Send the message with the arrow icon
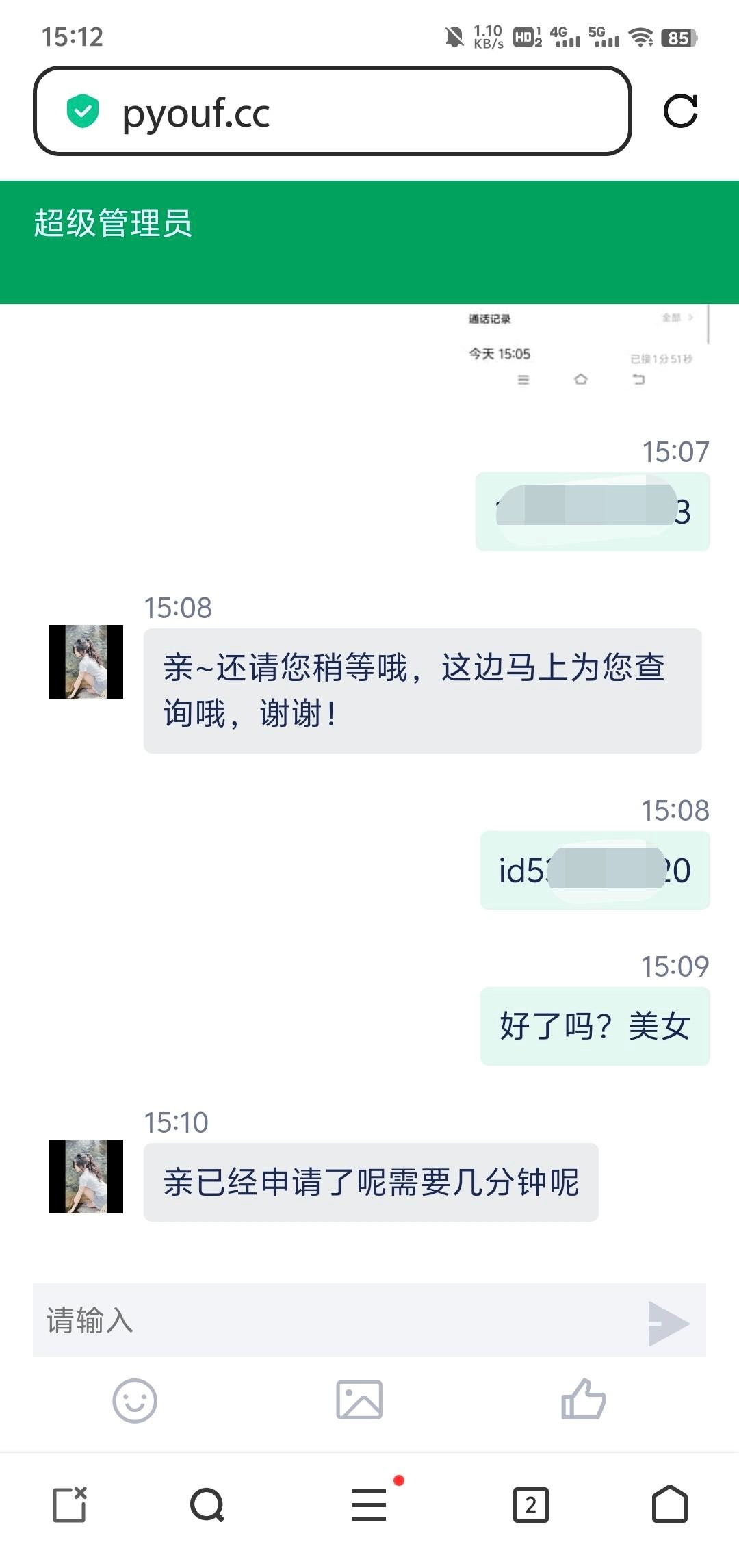 click(667, 1323)
